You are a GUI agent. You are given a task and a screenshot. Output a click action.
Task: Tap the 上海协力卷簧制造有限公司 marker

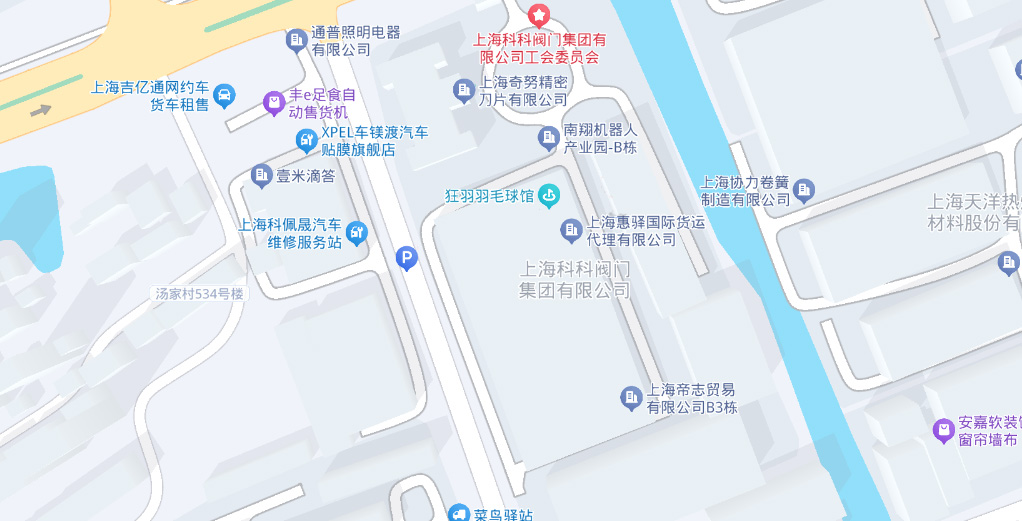(804, 189)
